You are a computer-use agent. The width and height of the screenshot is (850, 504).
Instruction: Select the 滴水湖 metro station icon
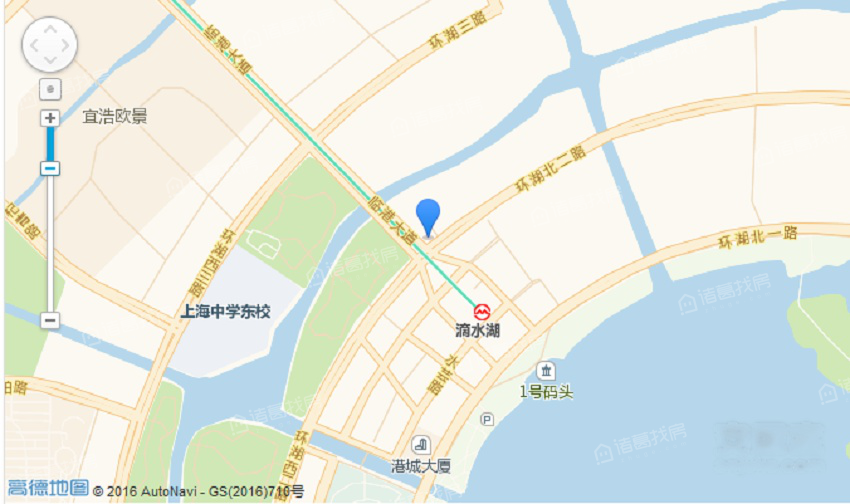click(x=483, y=310)
